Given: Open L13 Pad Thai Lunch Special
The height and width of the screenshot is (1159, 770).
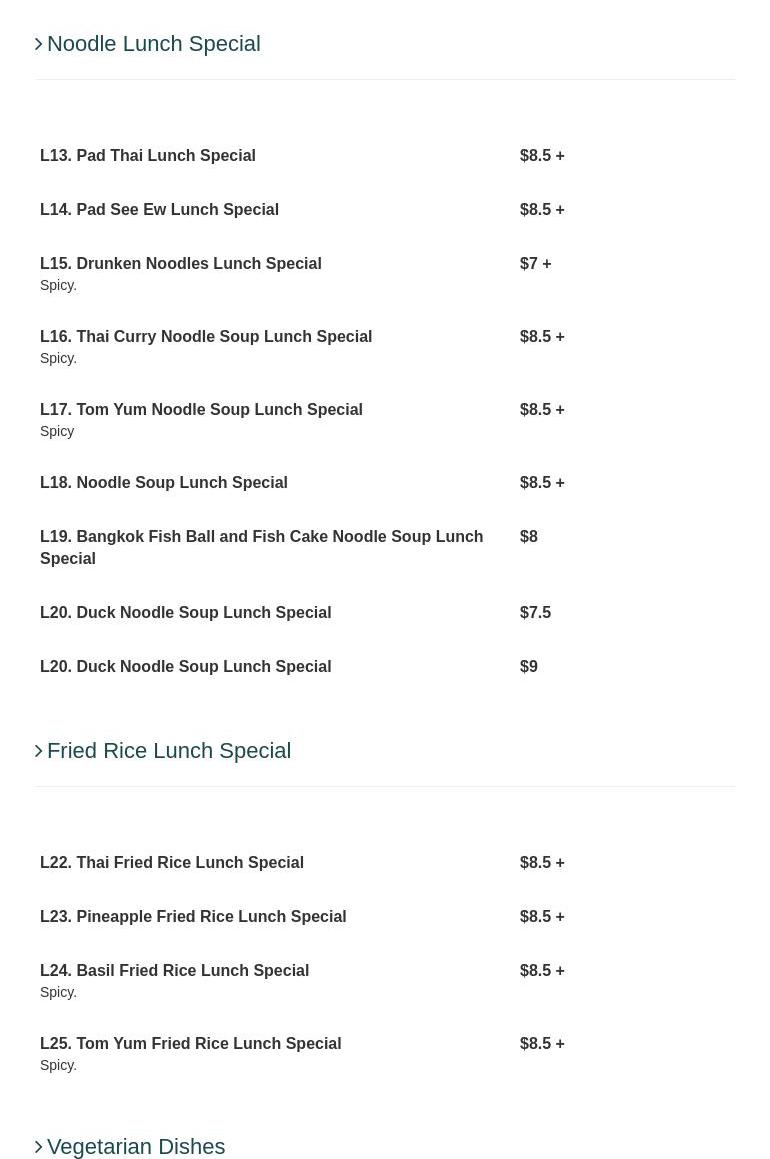Looking at the screenshot, I should [148, 156].
